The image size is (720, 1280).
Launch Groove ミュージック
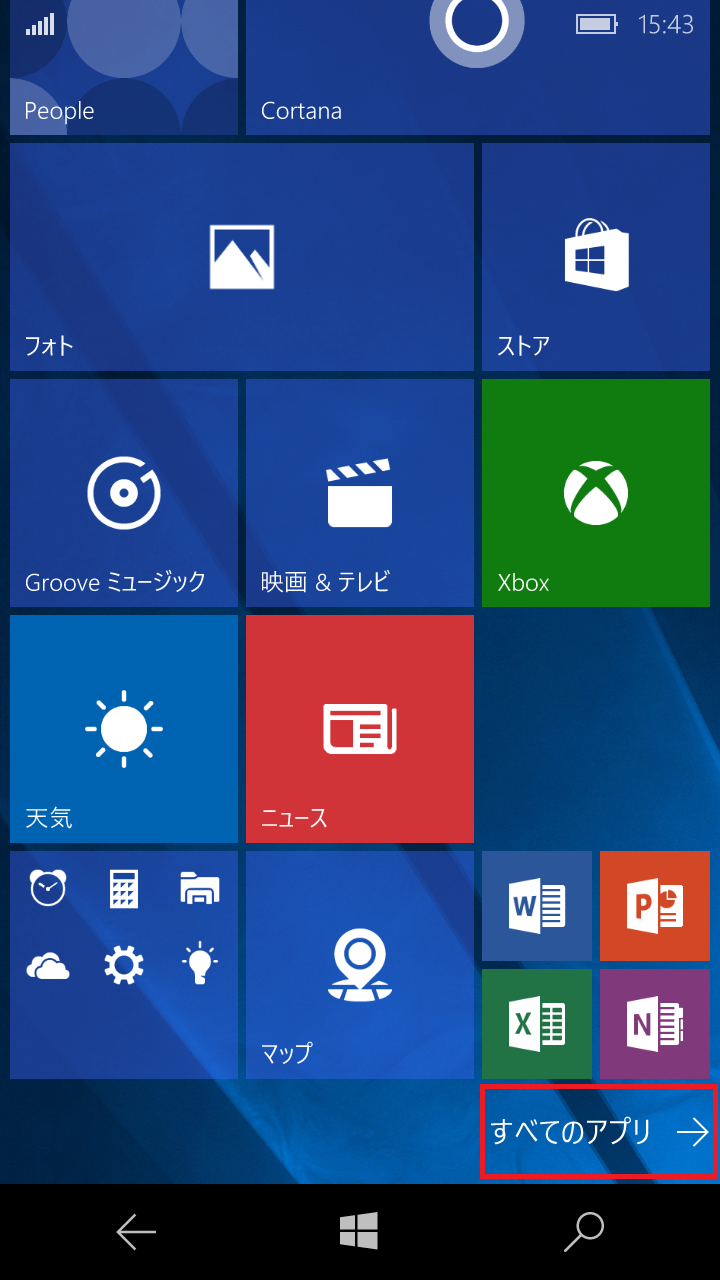tap(123, 492)
